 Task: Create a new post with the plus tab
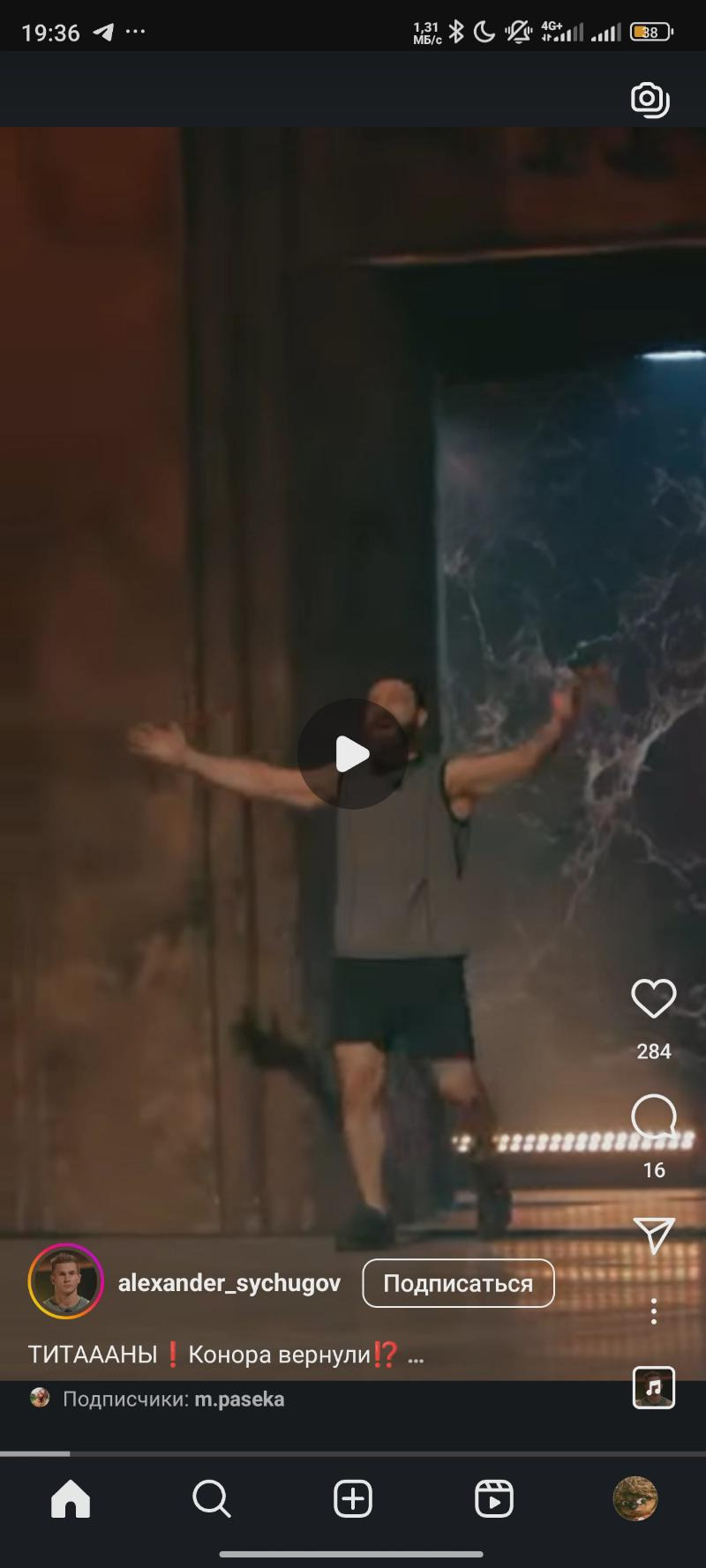[x=353, y=1498]
